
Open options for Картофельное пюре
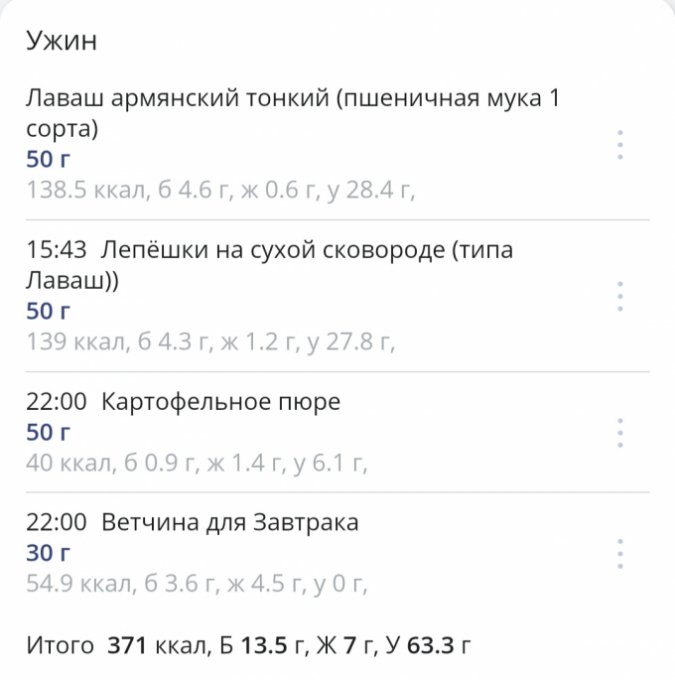[x=620, y=433]
